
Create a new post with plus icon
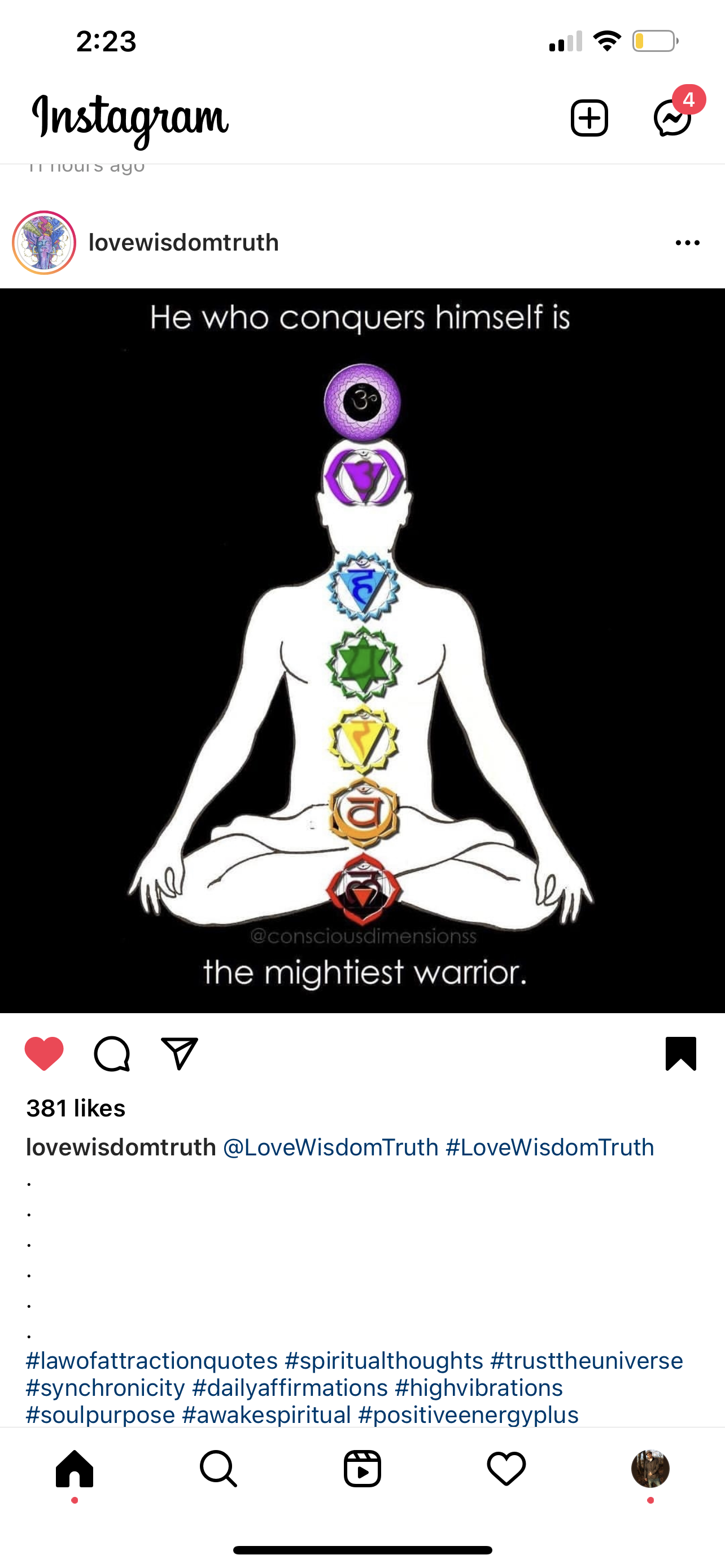(x=589, y=117)
